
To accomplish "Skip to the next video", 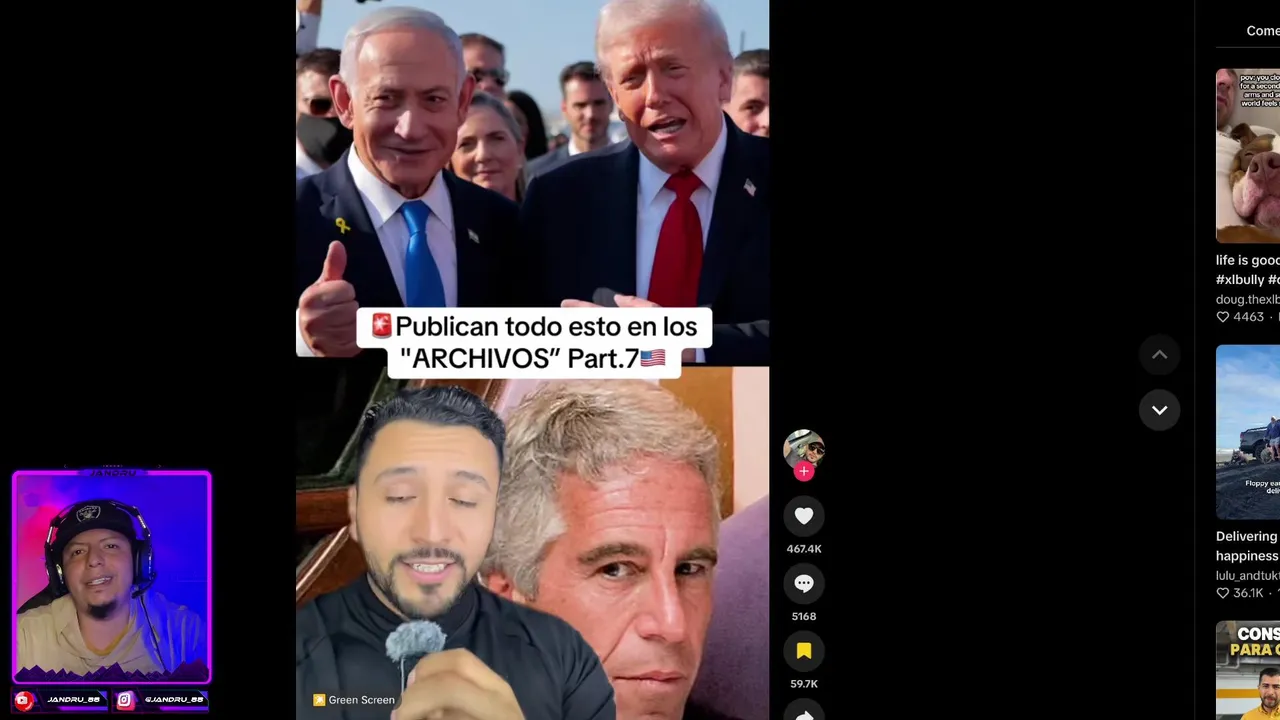I will [1159, 410].
